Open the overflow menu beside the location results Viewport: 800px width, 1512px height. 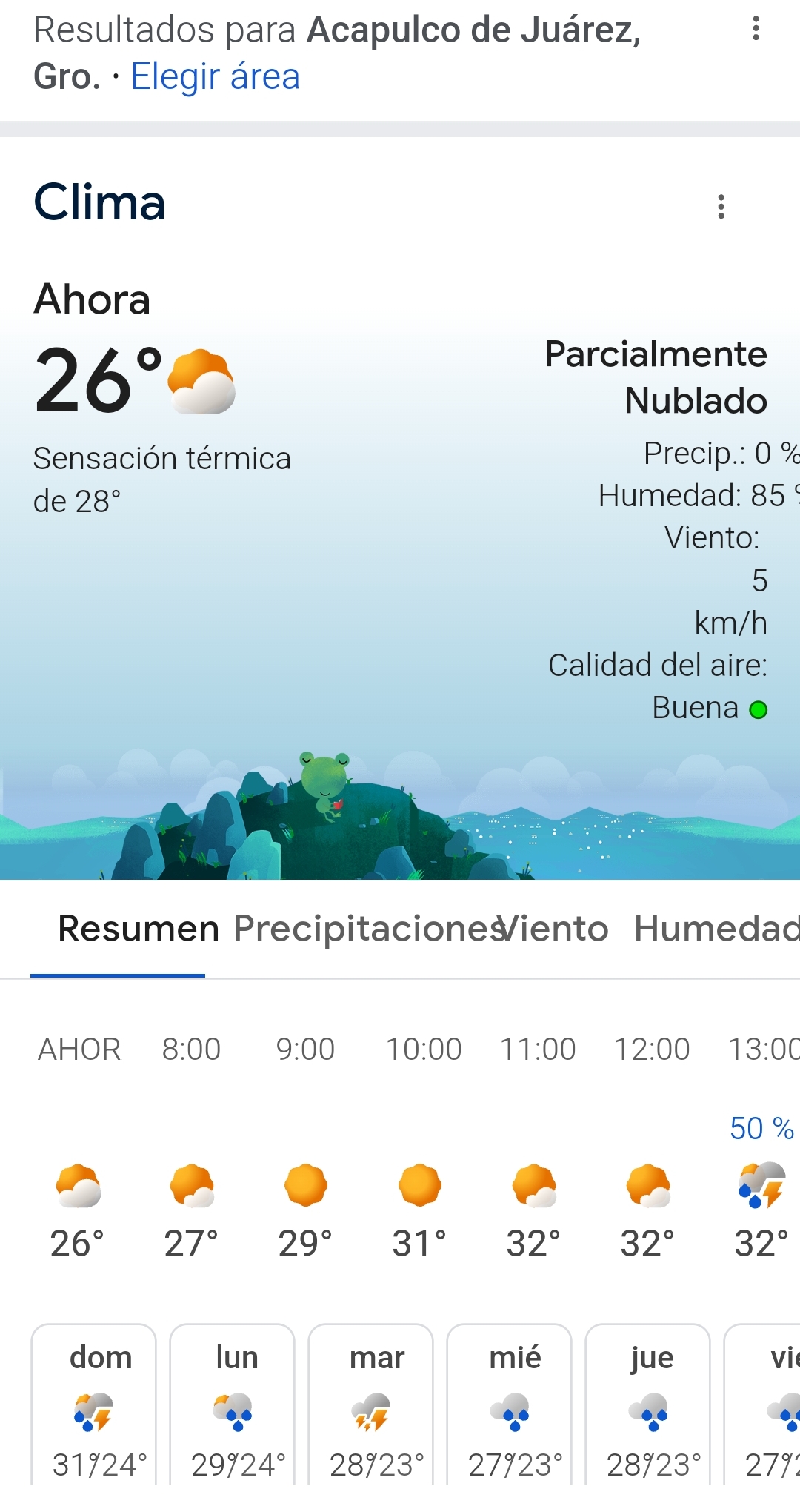point(756,29)
